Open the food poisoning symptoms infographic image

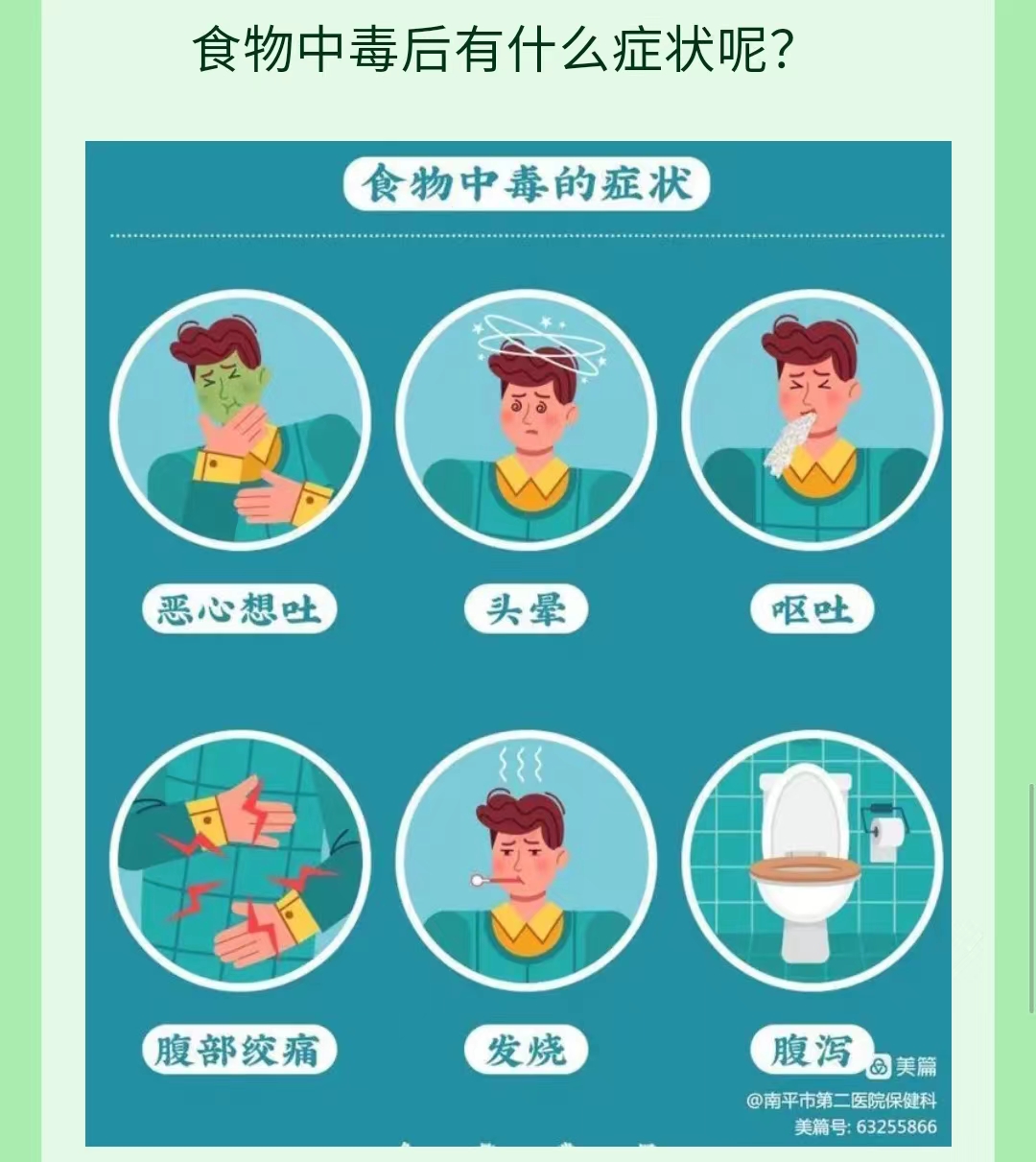(518, 643)
